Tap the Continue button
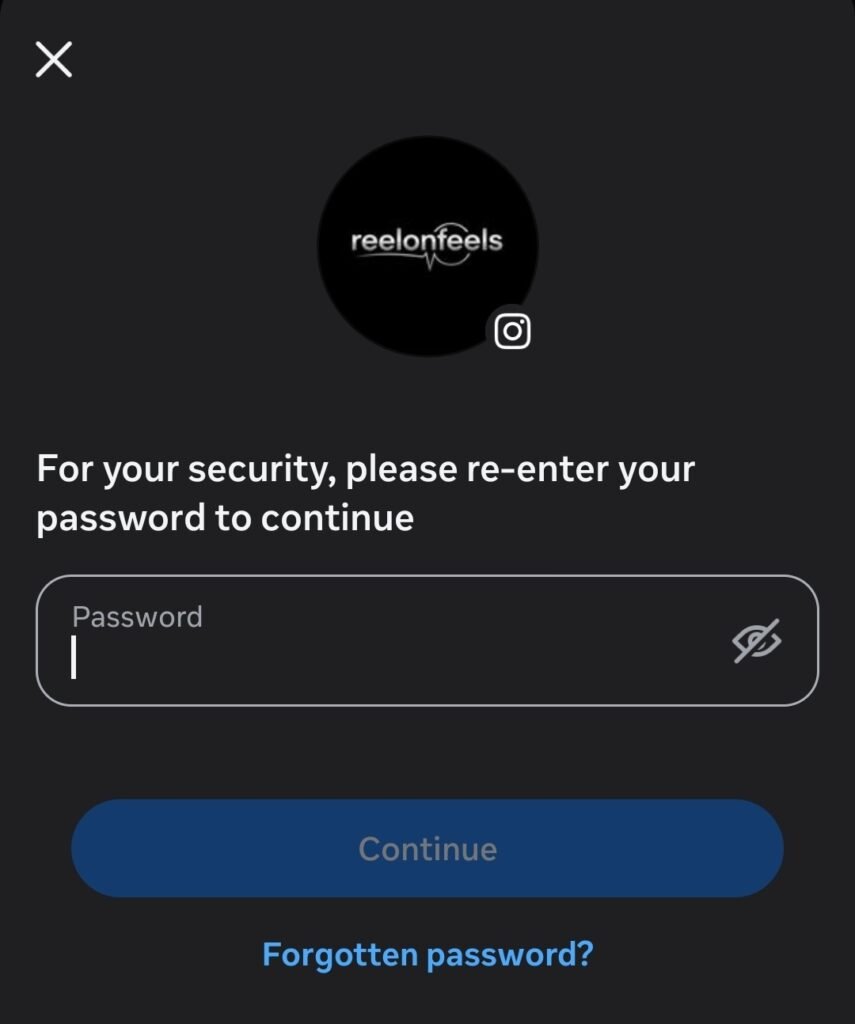 [427, 849]
